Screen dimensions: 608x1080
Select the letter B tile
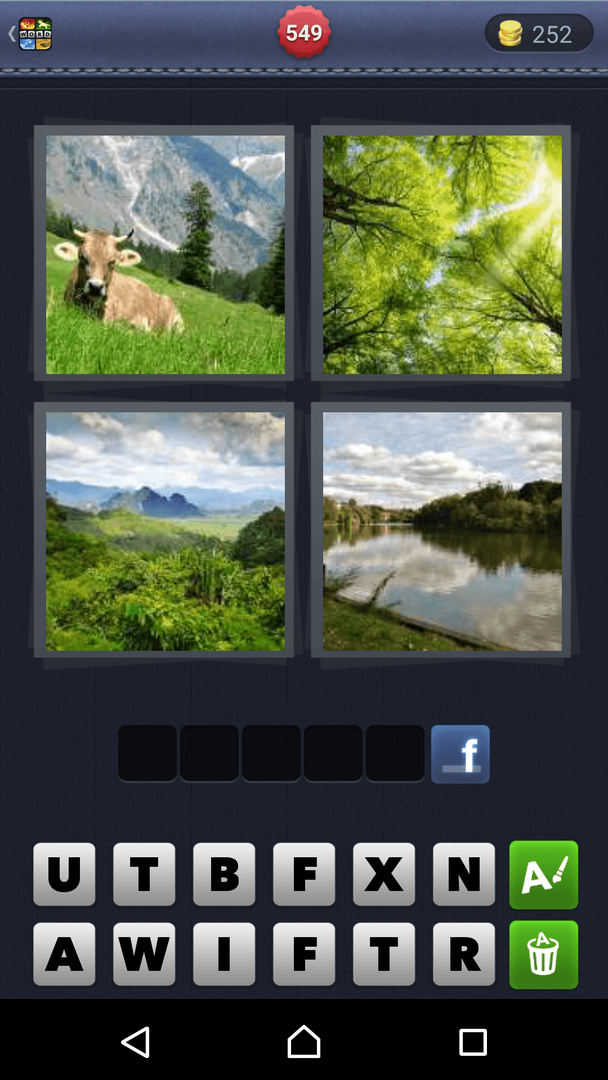click(224, 874)
